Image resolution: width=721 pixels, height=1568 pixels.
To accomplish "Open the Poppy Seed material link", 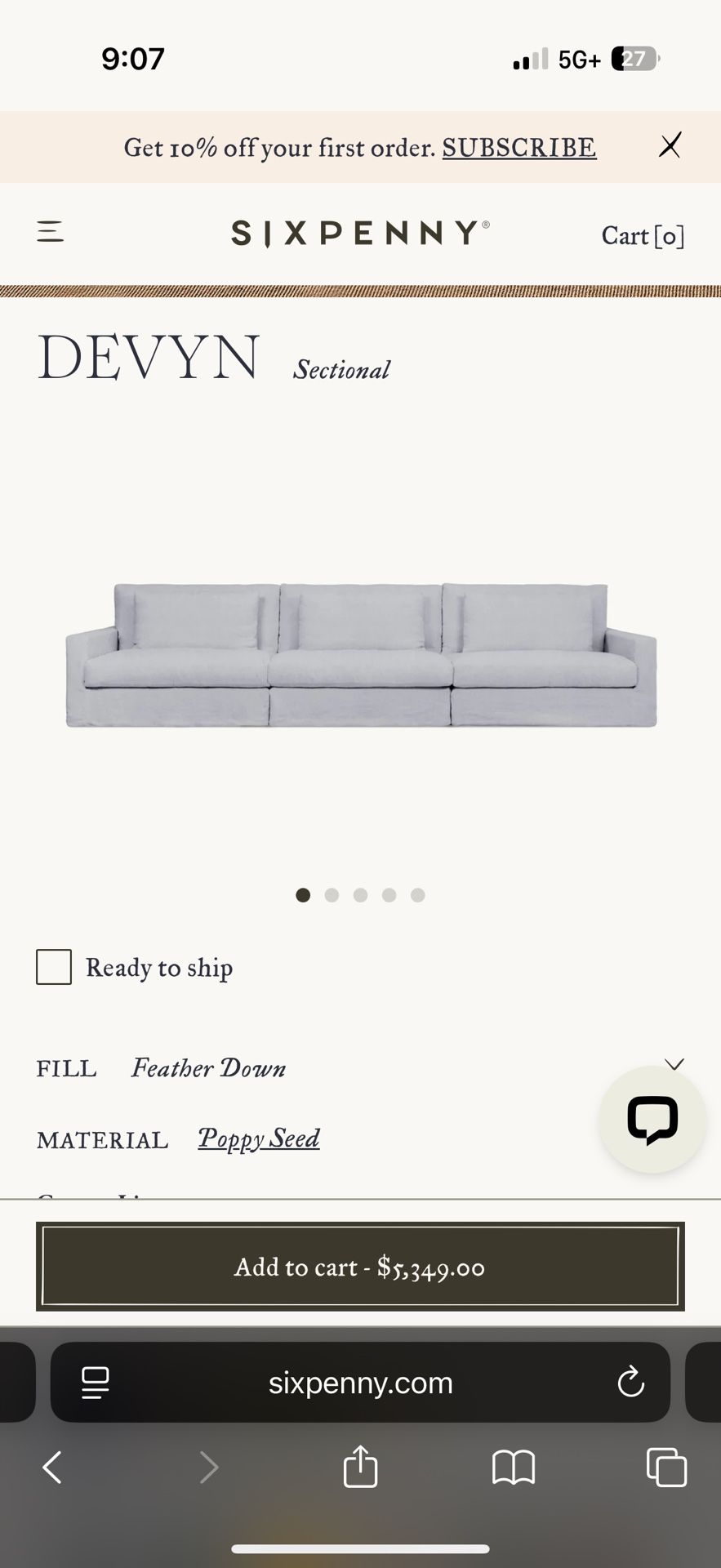I will coord(259,1138).
